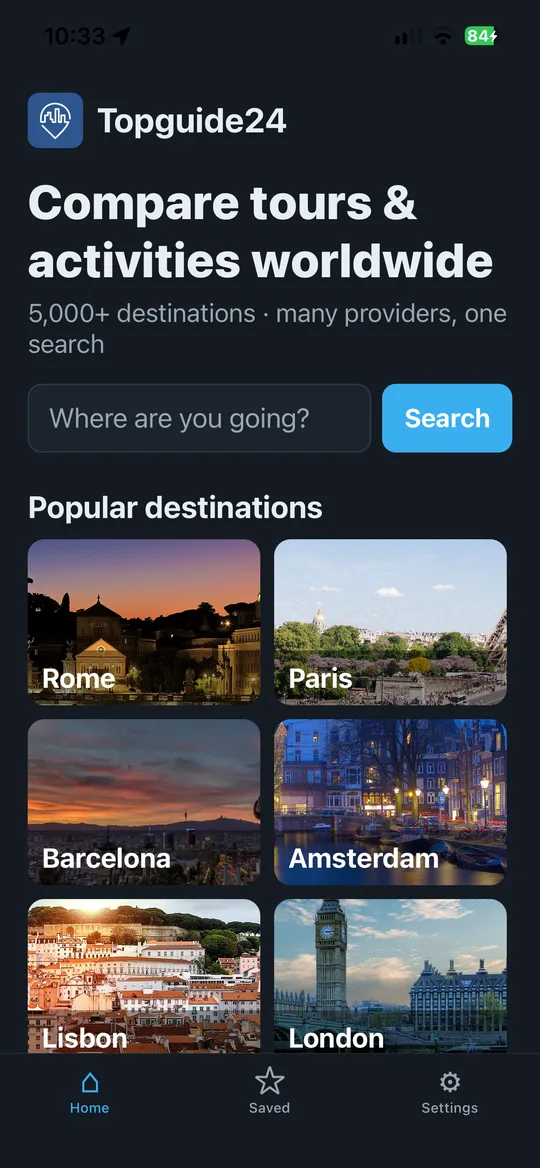This screenshot has height=1168, width=540.
Task: Select the Home tab
Action: pyautogui.click(x=89, y=1091)
